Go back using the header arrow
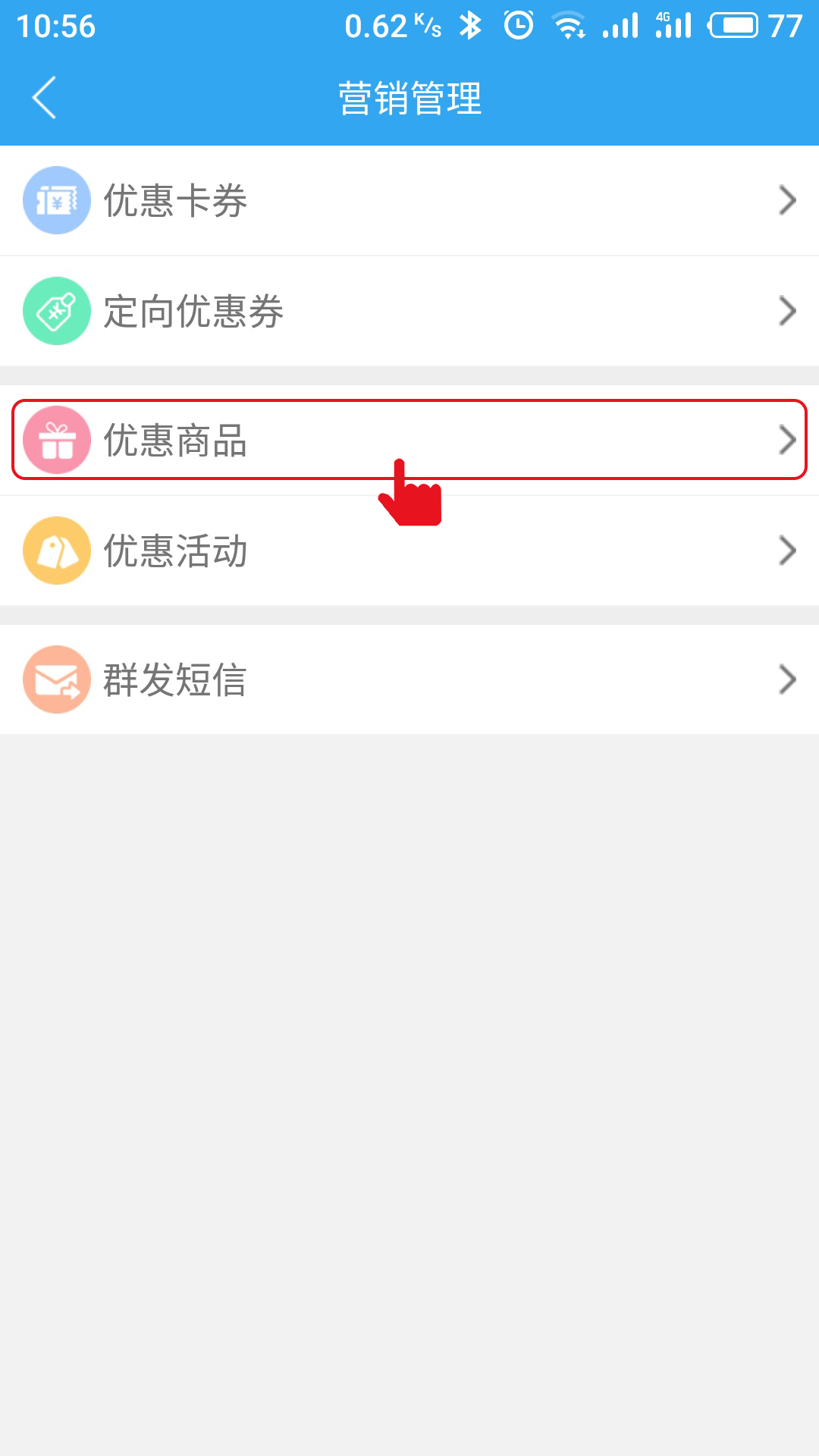Screen dimensions: 819x1456 [44, 98]
